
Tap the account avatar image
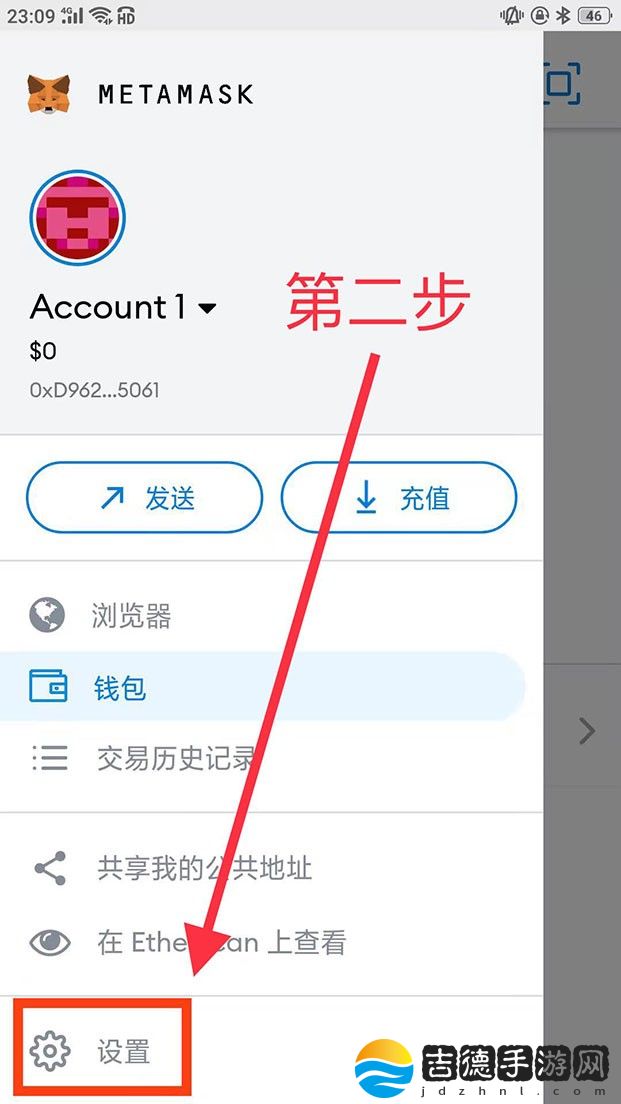[x=78, y=218]
